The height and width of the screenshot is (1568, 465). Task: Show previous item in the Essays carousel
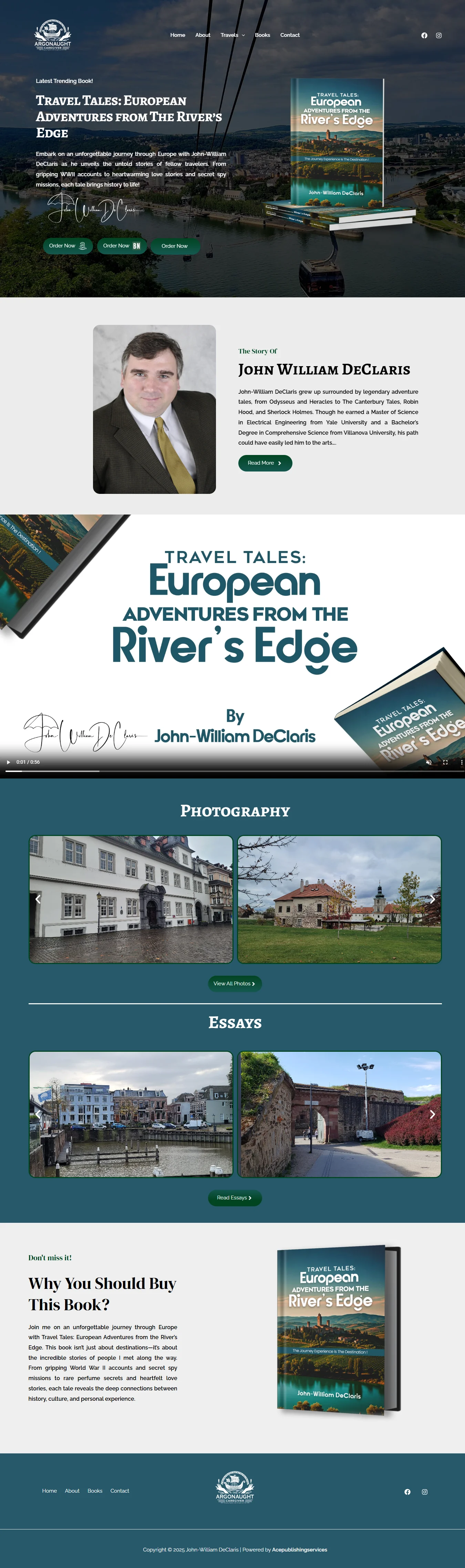(38, 1114)
